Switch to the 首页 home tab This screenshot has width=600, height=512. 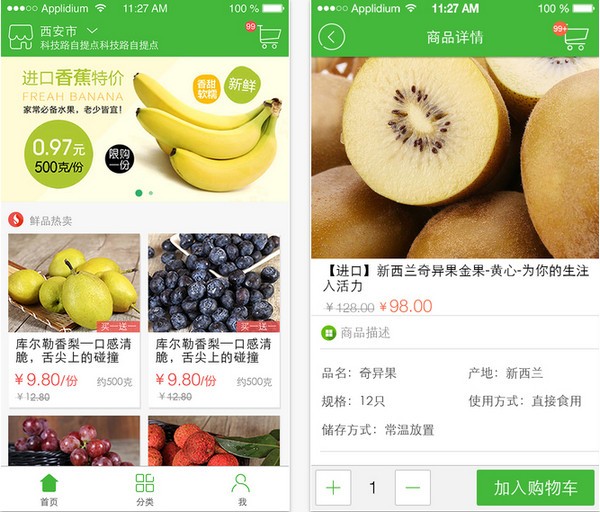[49, 489]
